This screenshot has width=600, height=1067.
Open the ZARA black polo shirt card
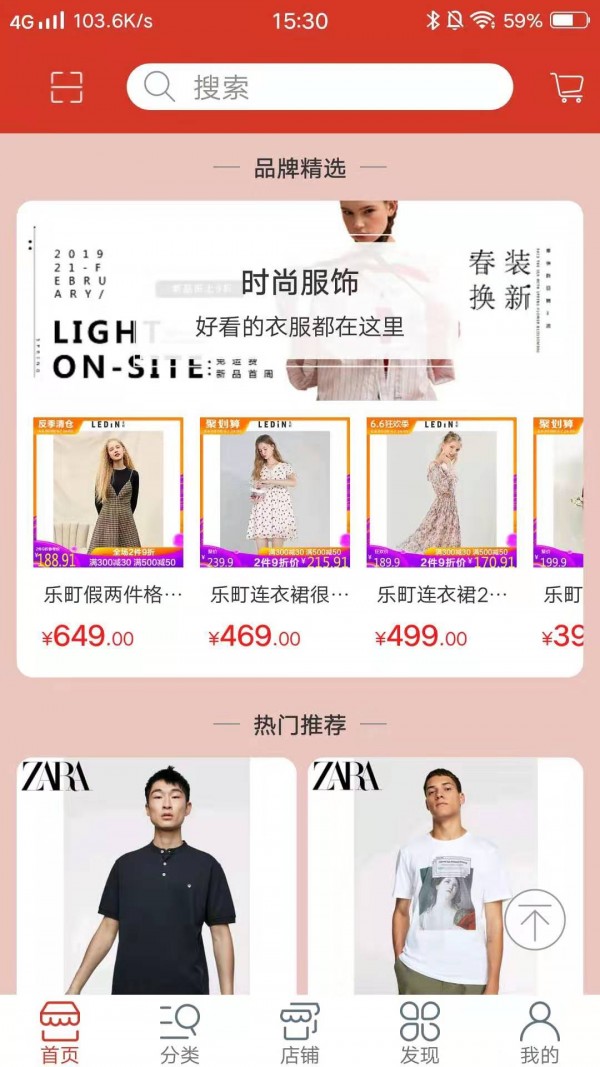tap(156, 878)
